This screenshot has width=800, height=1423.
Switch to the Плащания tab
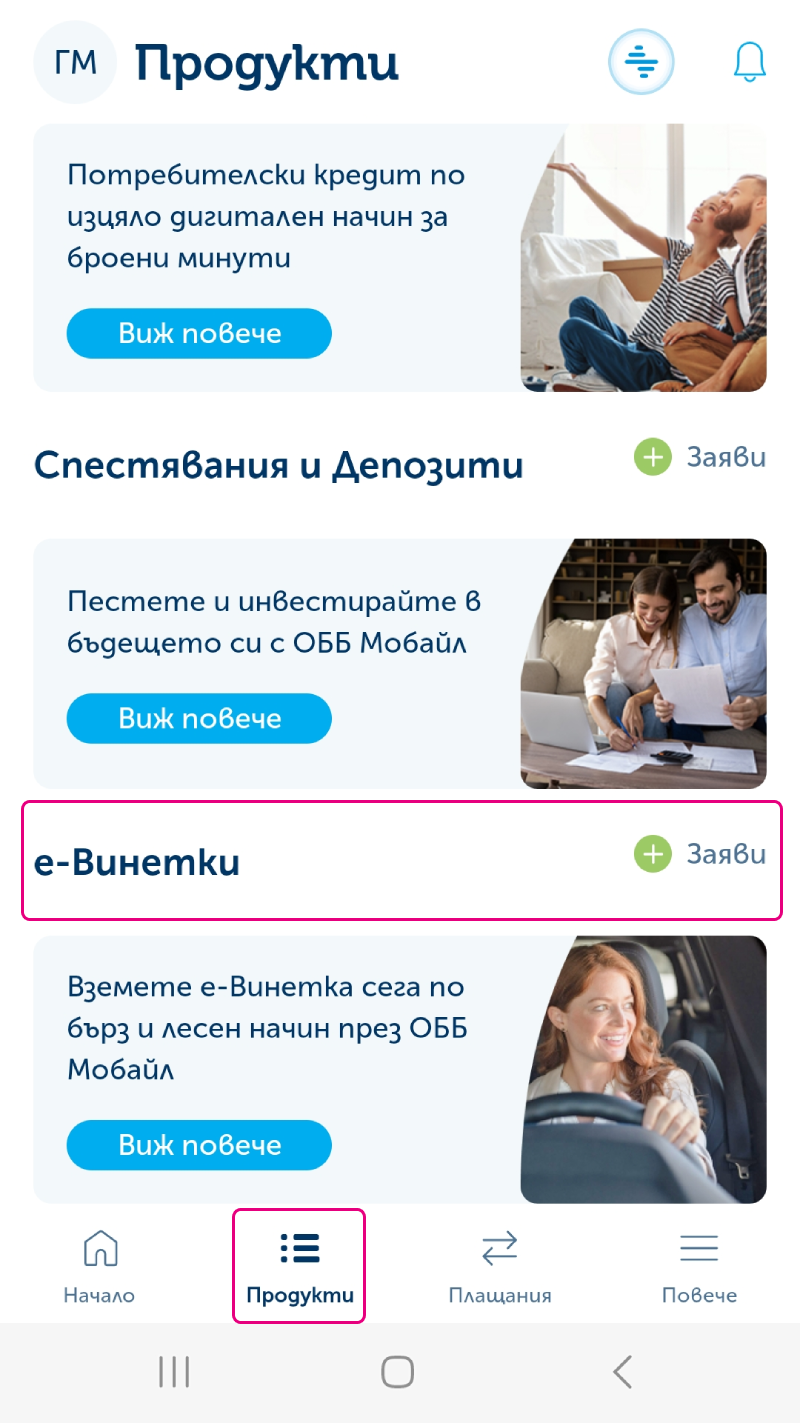[x=499, y=1266]
